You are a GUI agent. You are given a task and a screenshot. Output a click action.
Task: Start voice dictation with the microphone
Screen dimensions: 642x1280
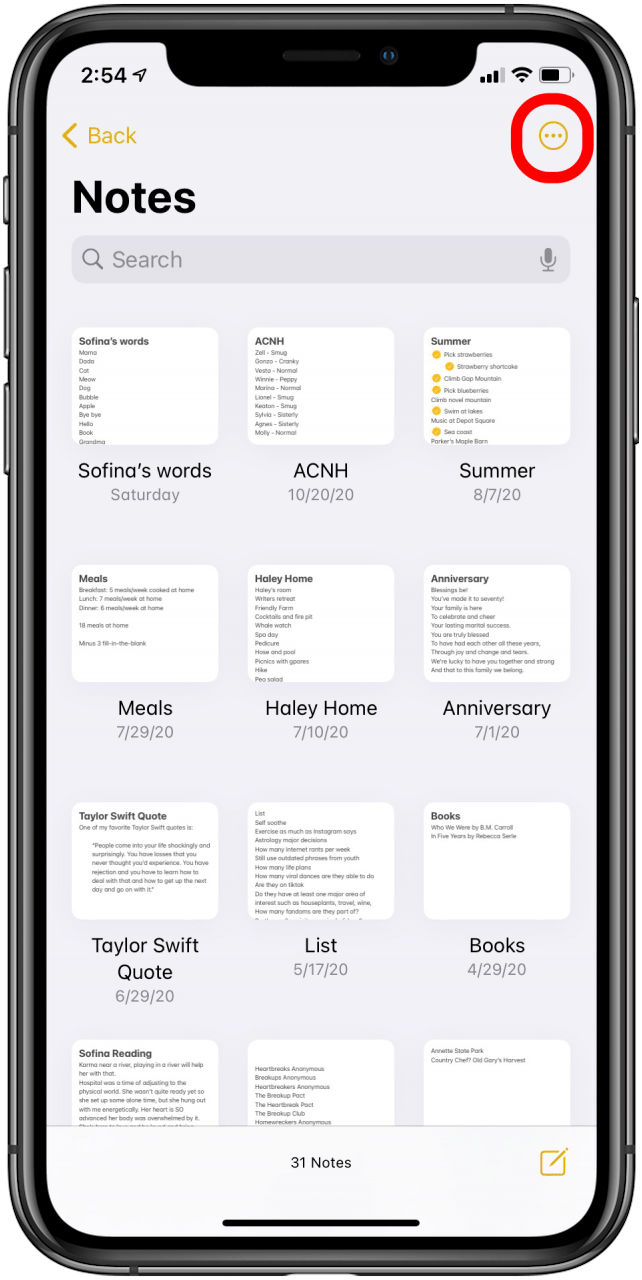[x=548, y=260]
